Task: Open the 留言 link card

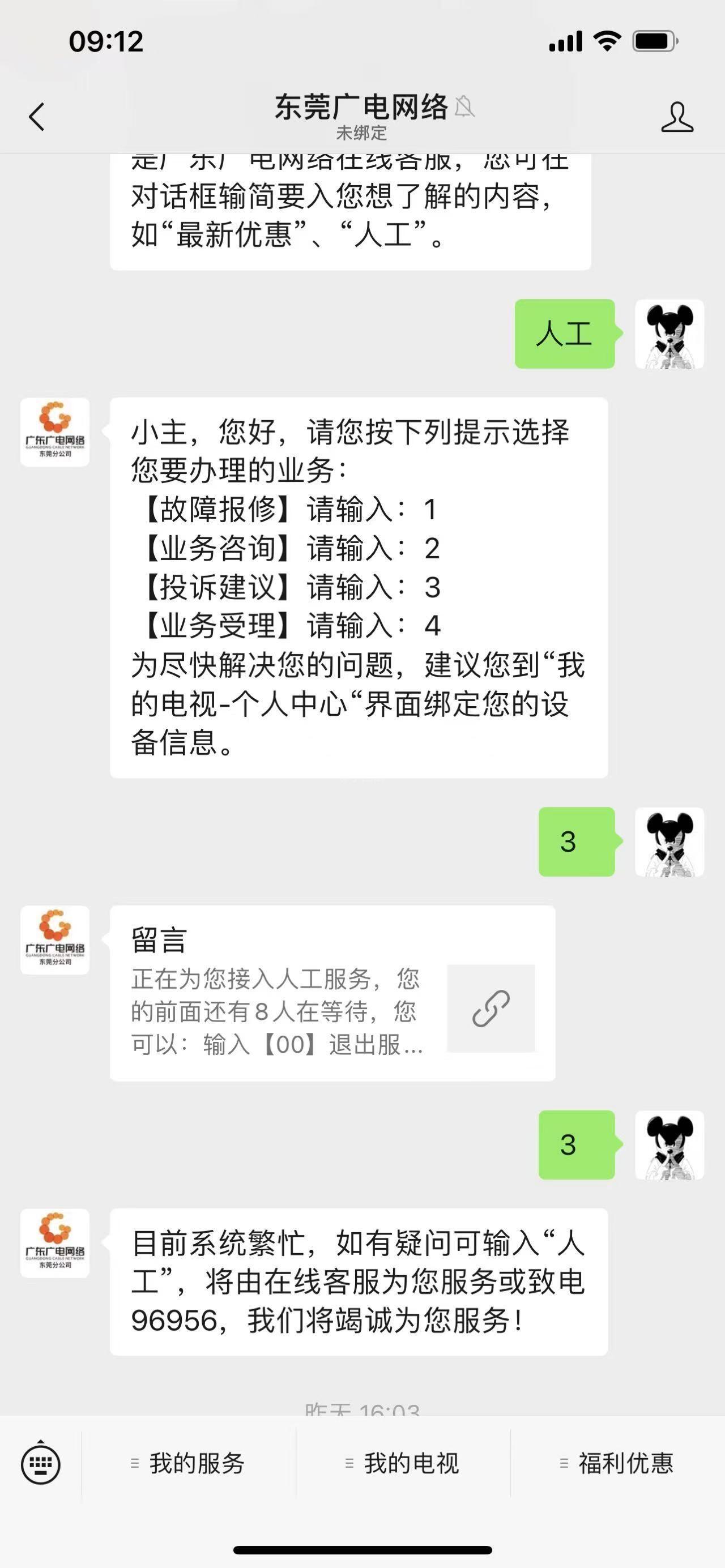Action: pyautogui.click(x=332, y=993)
